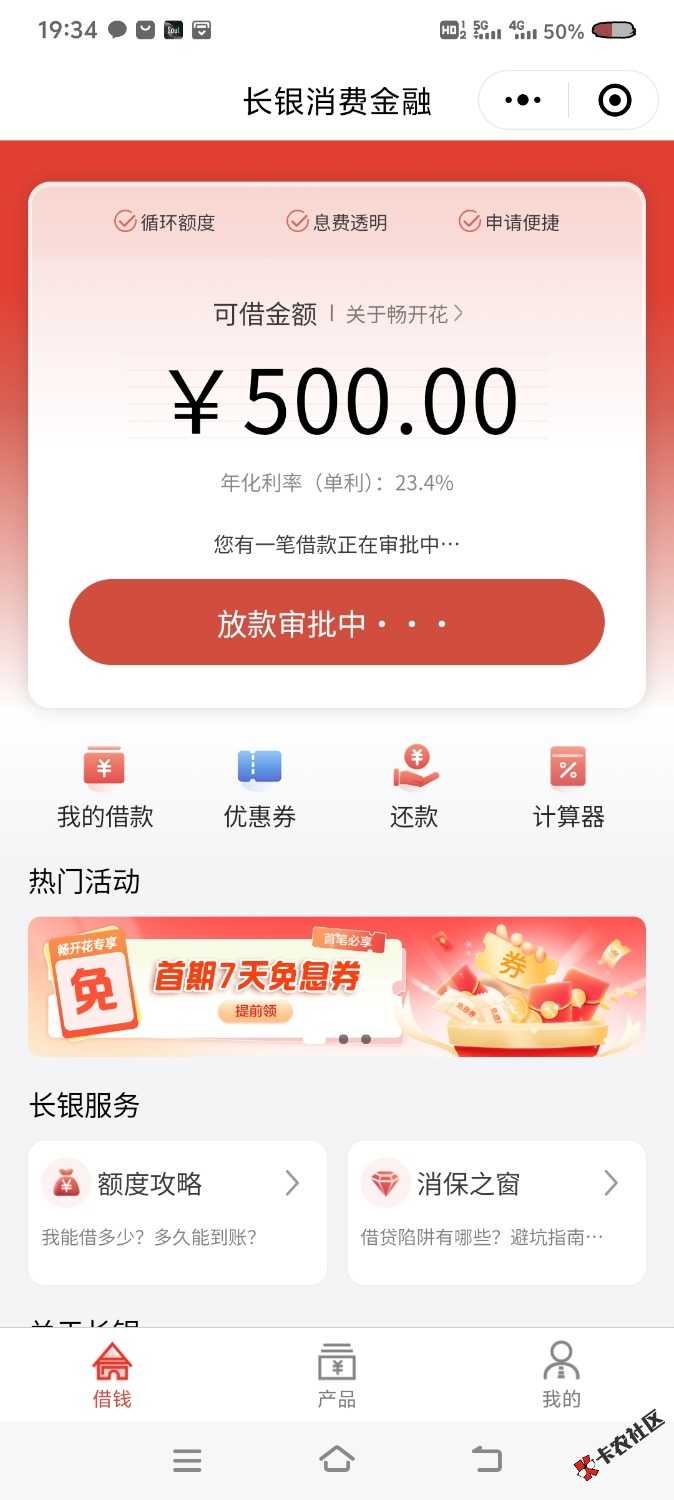
Task: Switch to the 我的 tab
Action: click(x=561, y=1376)
